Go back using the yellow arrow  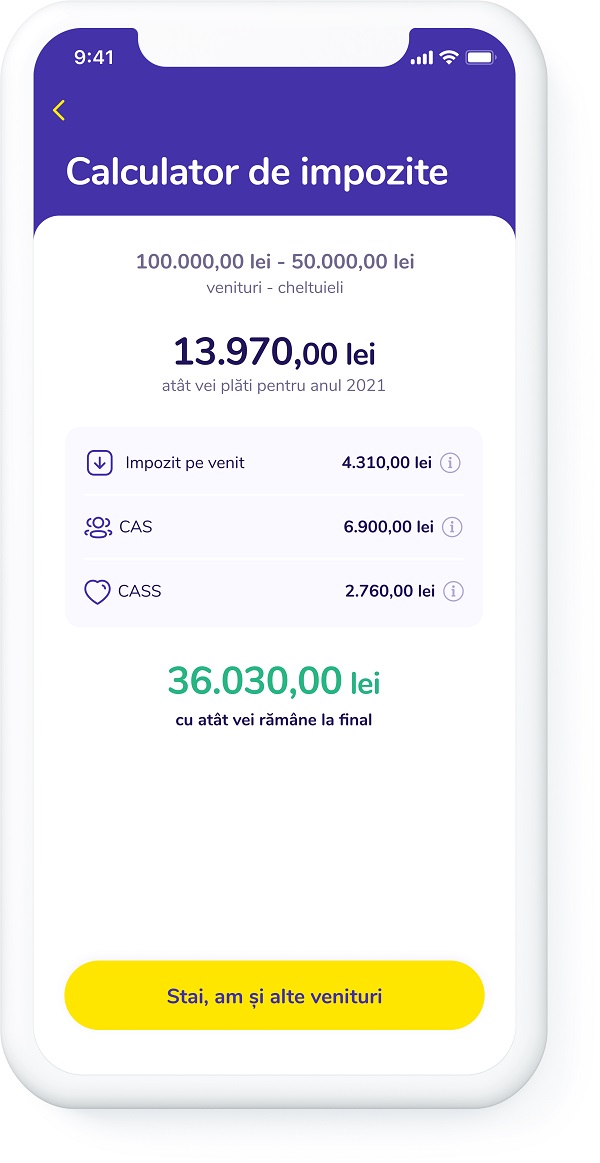tap(59, 111)
